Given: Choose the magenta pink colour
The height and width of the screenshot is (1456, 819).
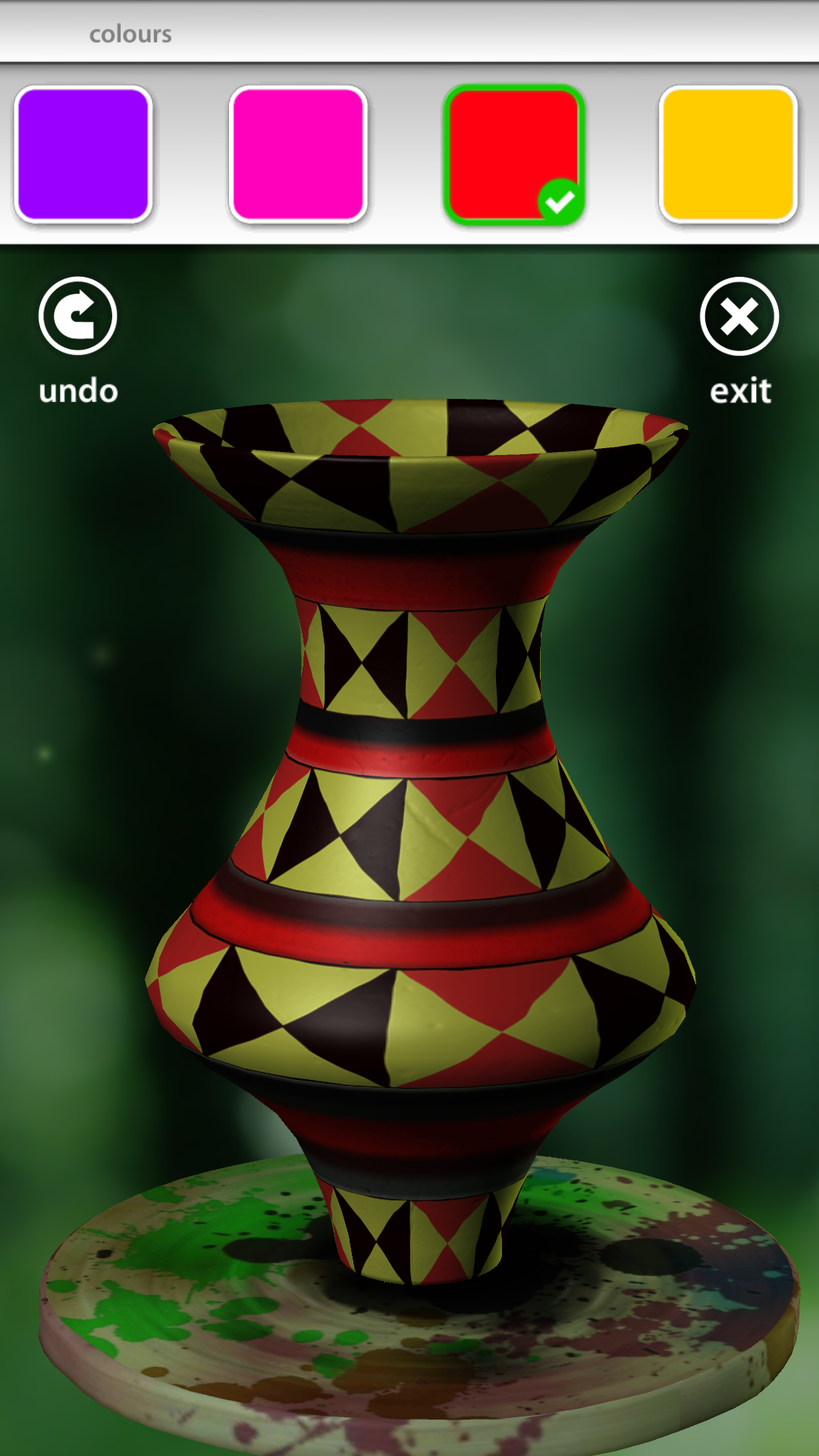Looking at the screenshot, I should pos(299,154).
